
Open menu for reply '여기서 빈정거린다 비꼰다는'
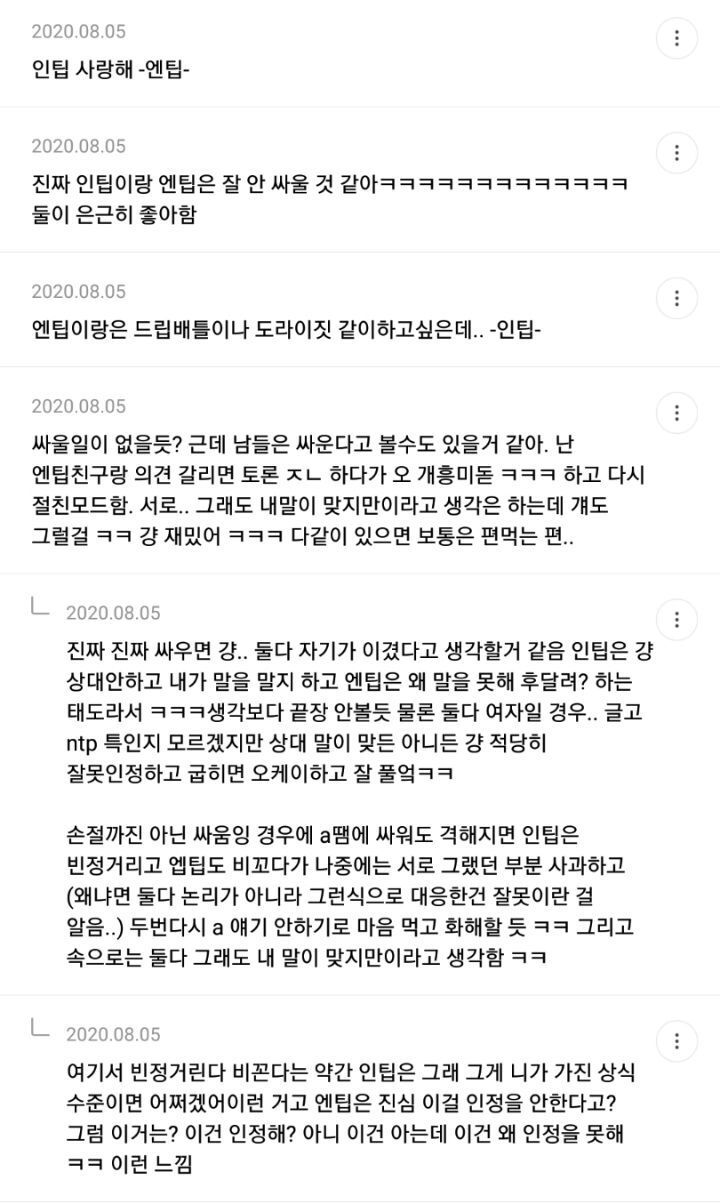point(677,1040)
